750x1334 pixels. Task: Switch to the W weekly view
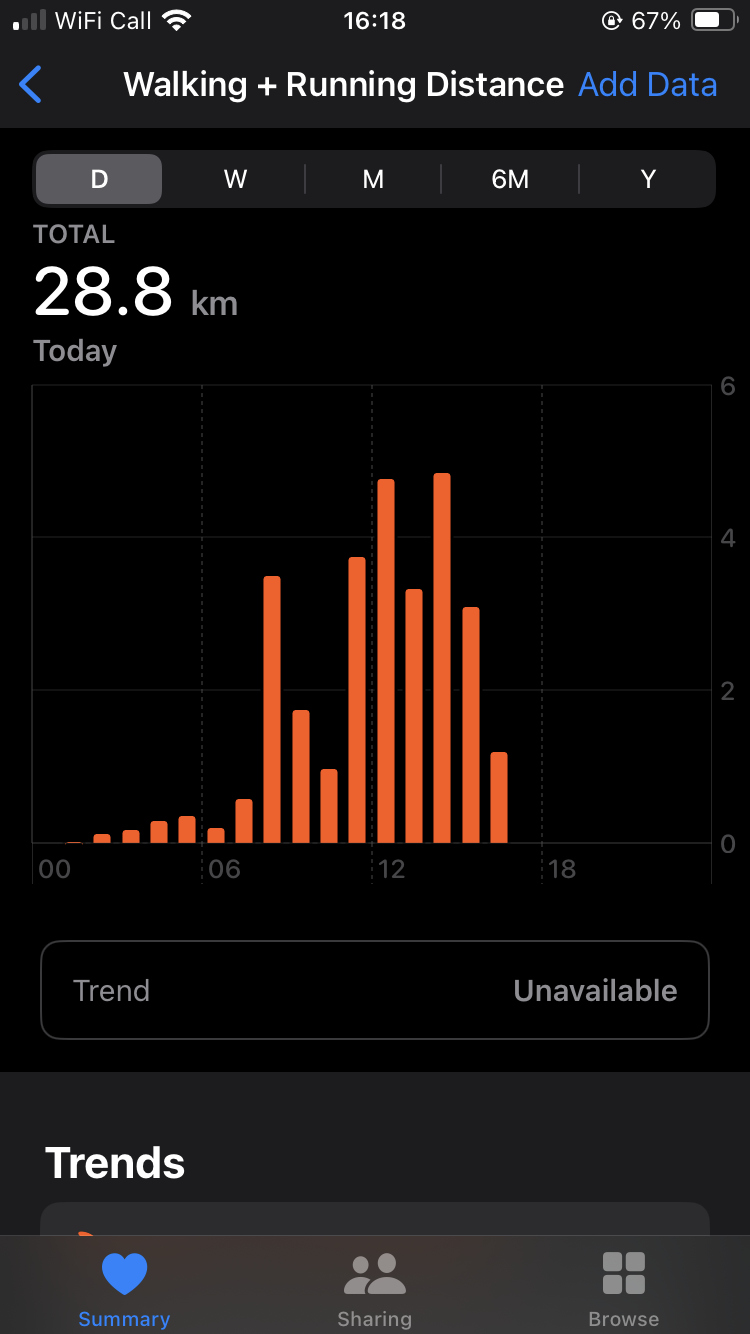[x=235, y=179]
